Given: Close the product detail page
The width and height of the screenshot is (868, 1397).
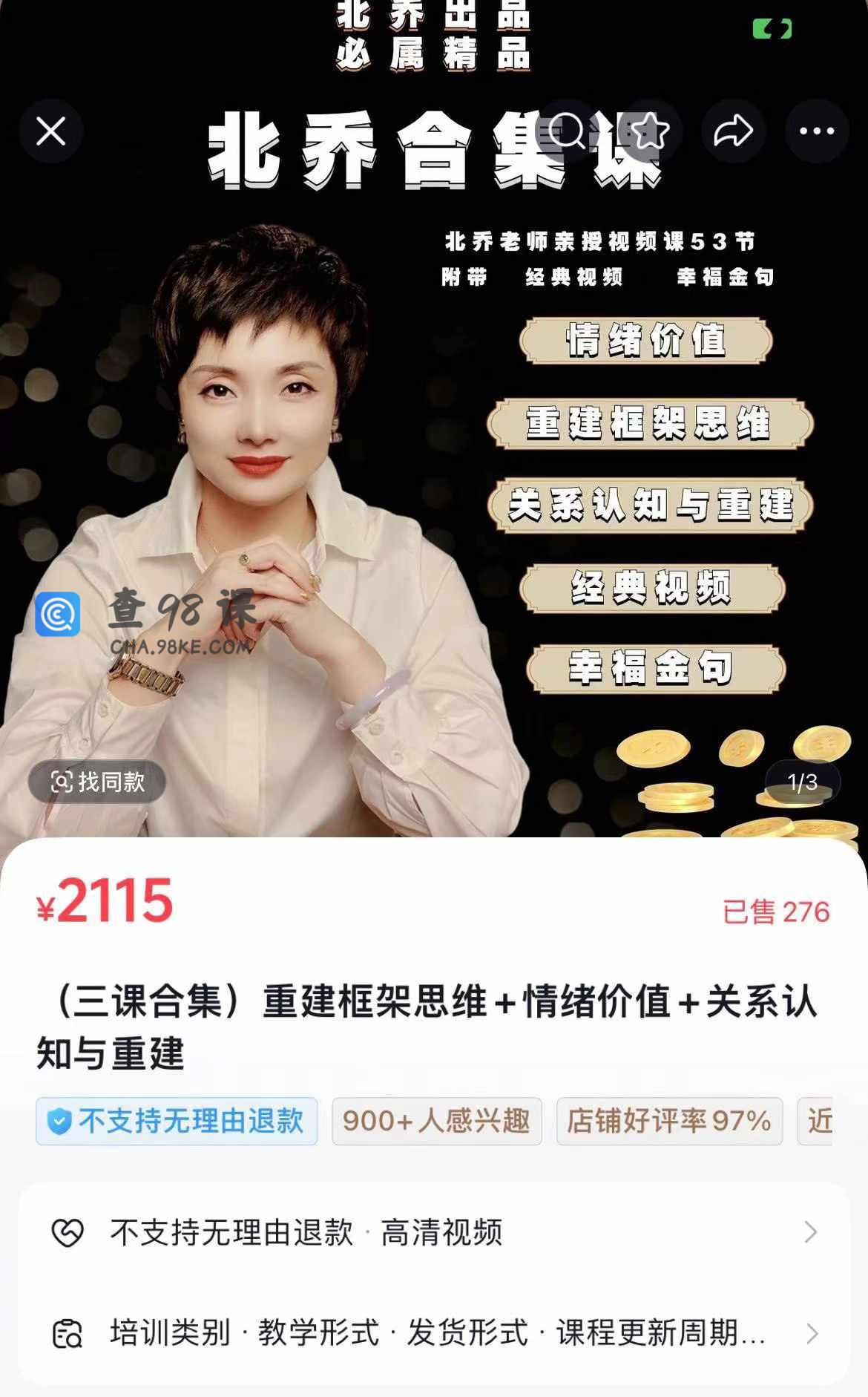Looking at the screenshot, I should 51,132.
